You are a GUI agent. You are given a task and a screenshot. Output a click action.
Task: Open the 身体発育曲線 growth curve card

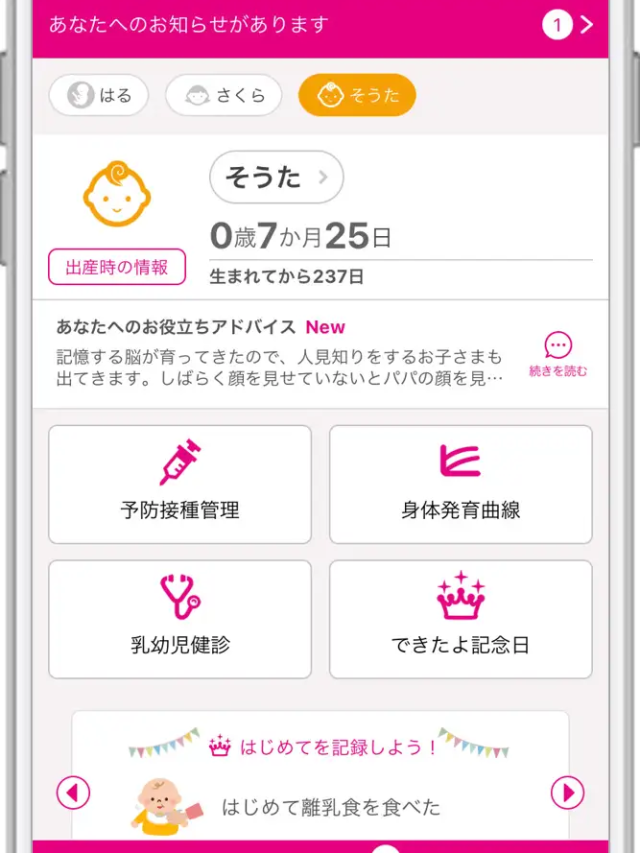pos(460,484)
